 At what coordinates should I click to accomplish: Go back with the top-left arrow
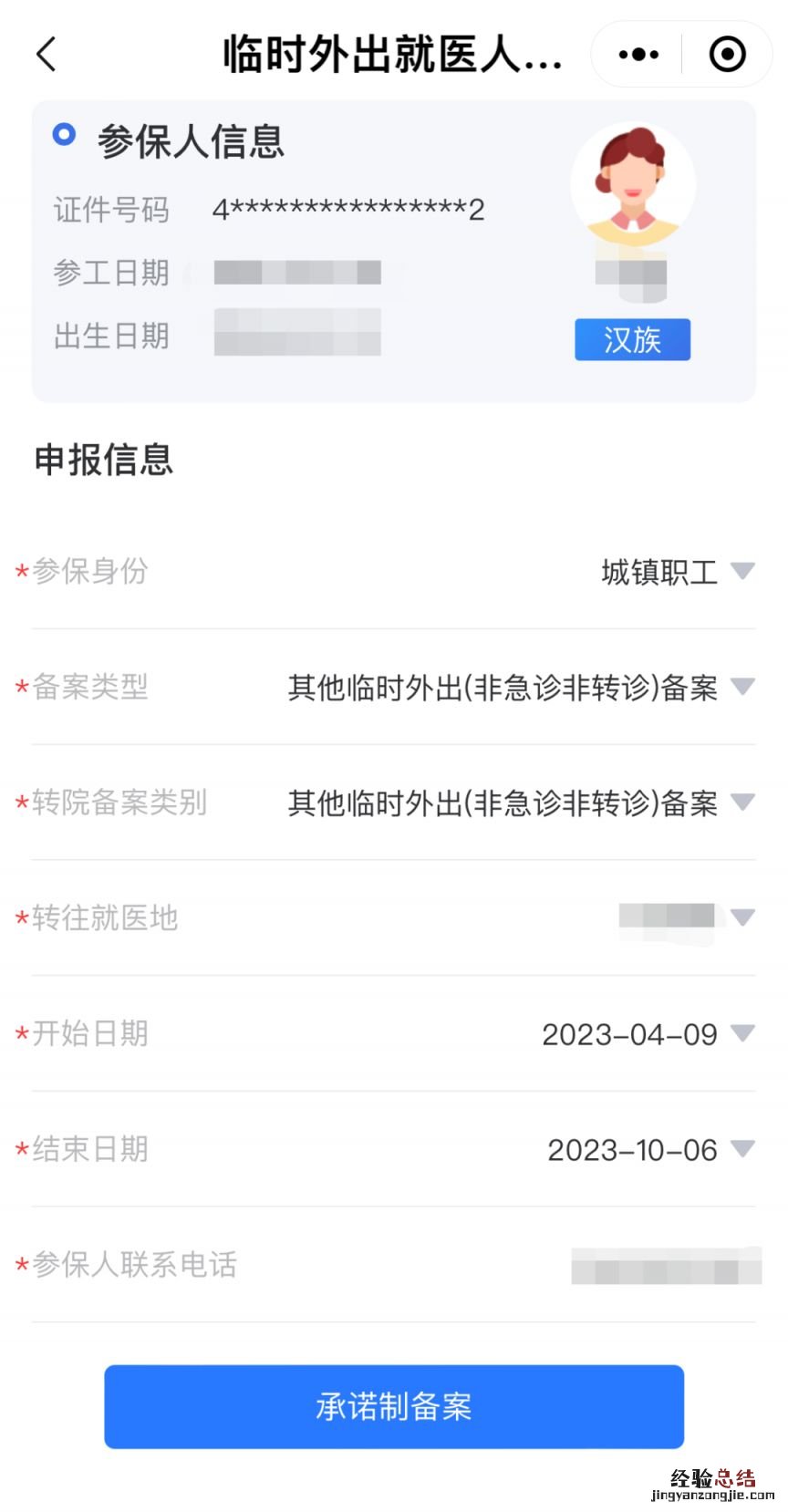(47, 55)
